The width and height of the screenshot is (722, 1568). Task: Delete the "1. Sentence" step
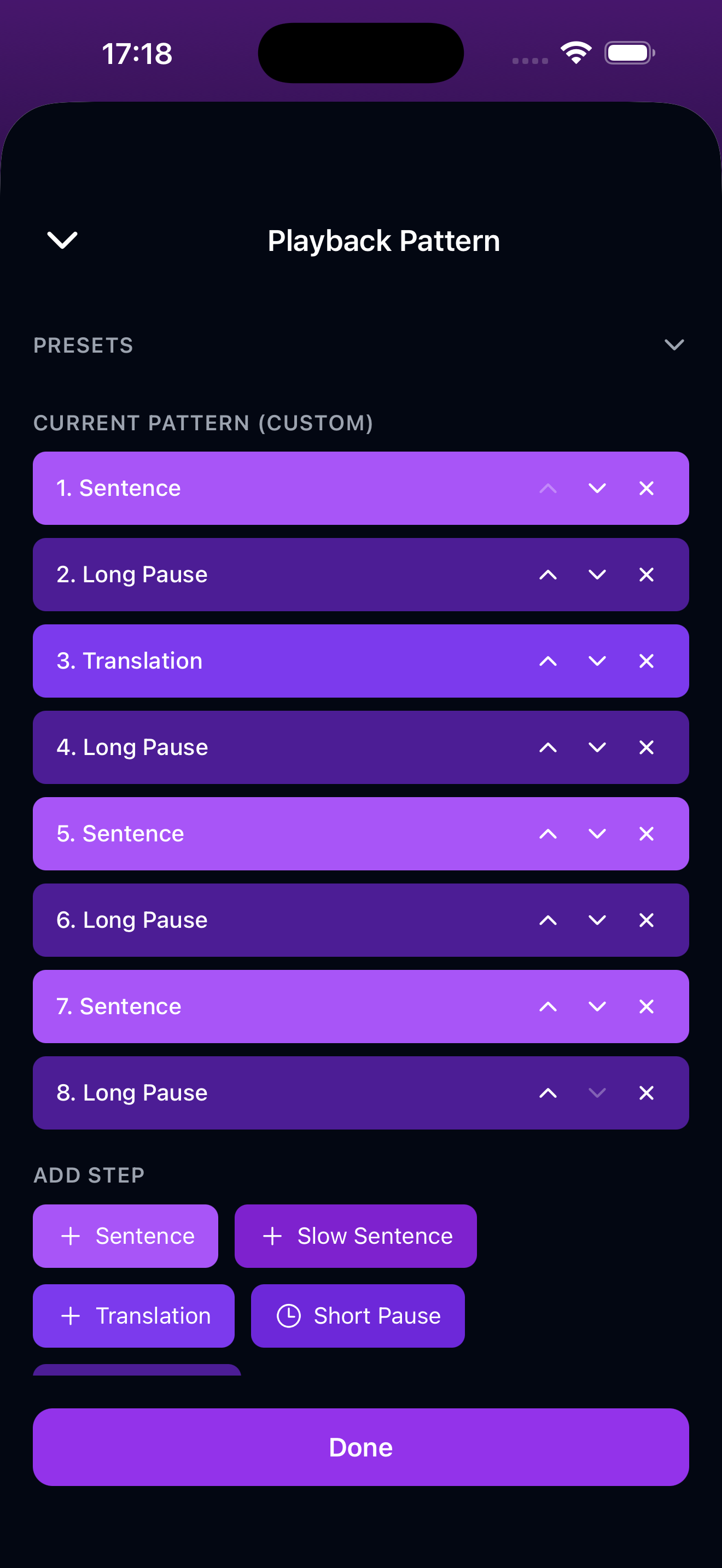coord(647,488)
